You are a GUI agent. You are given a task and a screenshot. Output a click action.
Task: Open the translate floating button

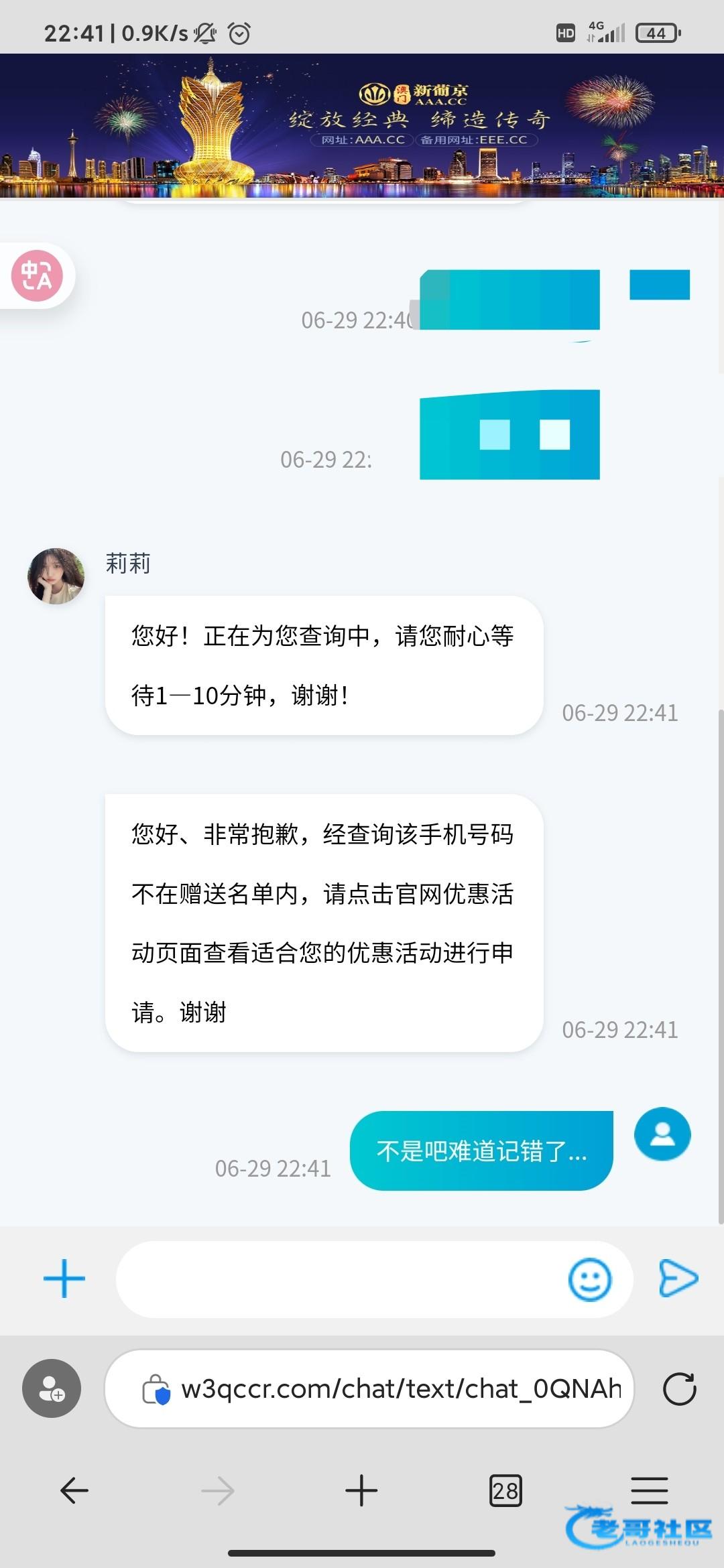[37, 275]
